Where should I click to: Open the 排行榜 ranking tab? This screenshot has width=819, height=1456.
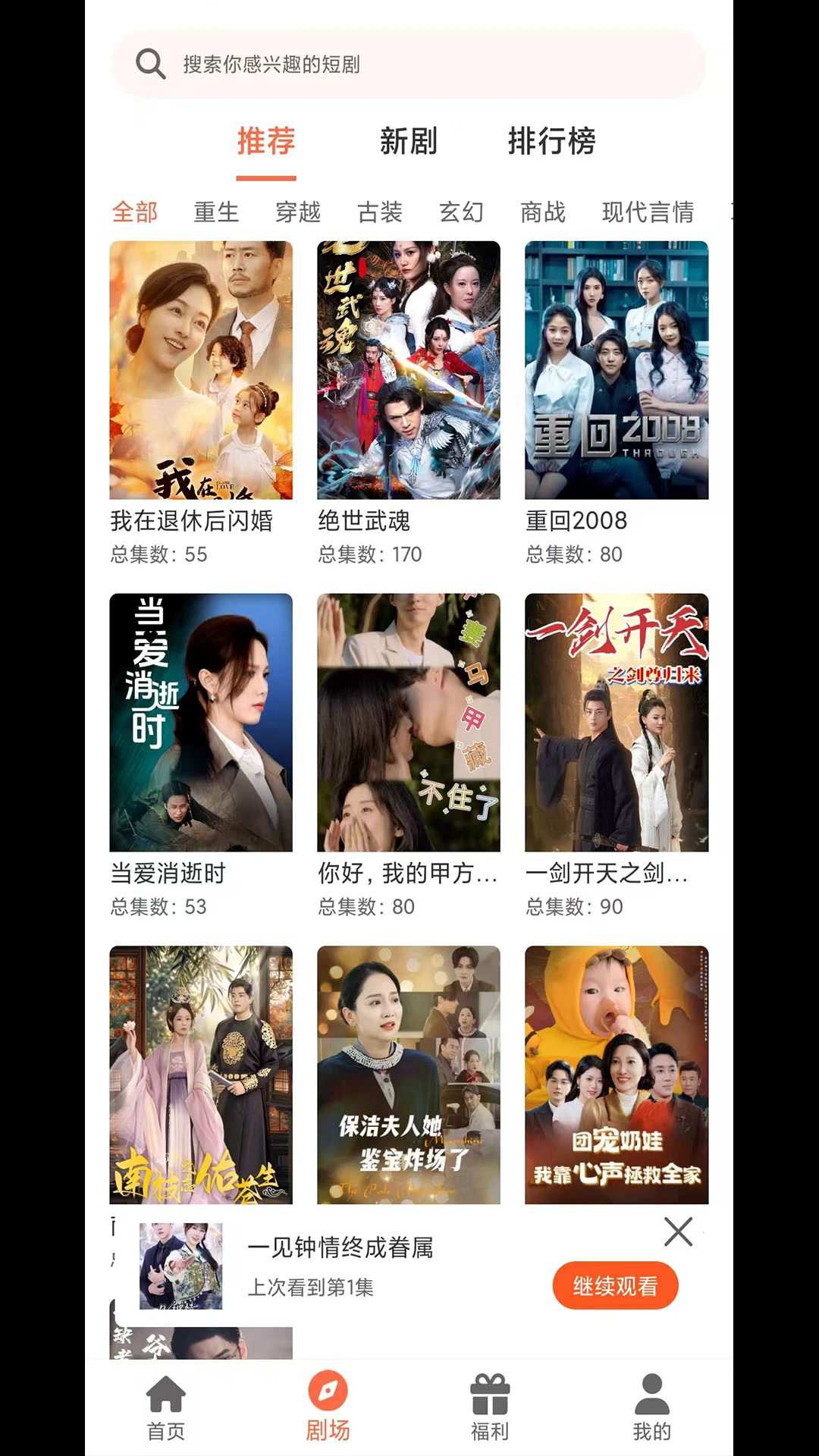[x=551, y=142]
